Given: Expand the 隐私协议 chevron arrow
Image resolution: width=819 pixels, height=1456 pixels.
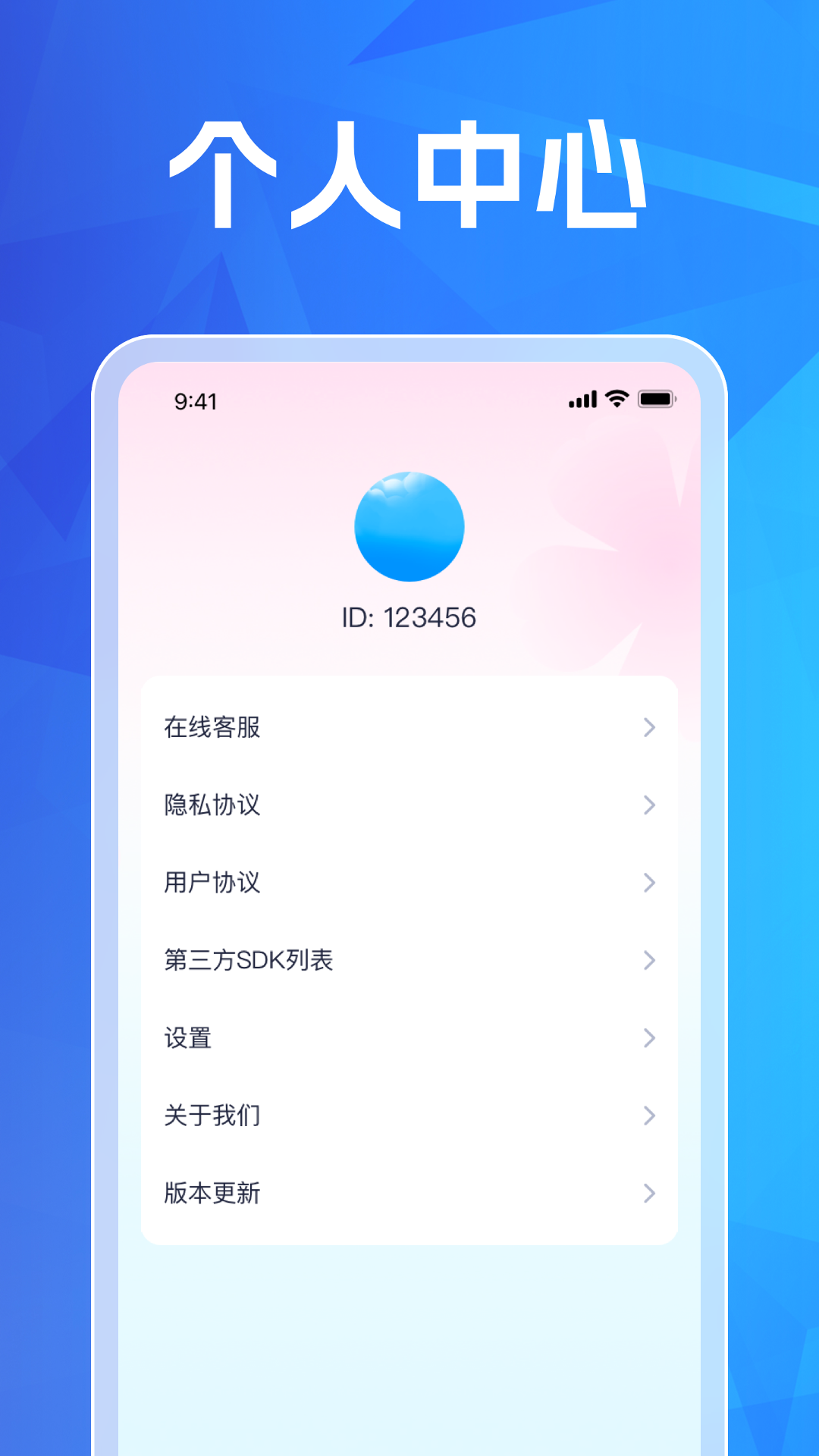Looking at the screenshot, I should tap(649, 805).
